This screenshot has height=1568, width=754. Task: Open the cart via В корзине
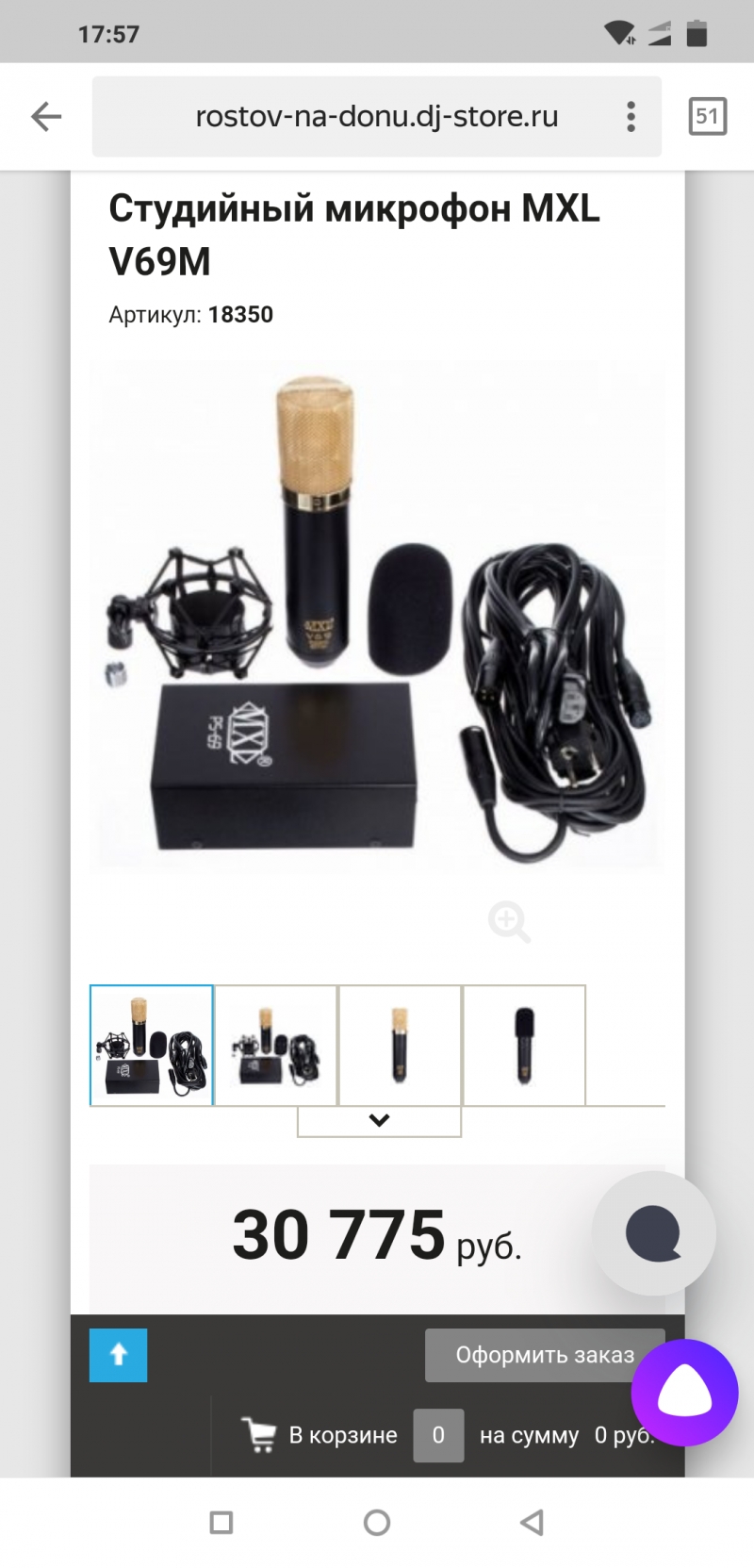click(x=320, y=1435)
